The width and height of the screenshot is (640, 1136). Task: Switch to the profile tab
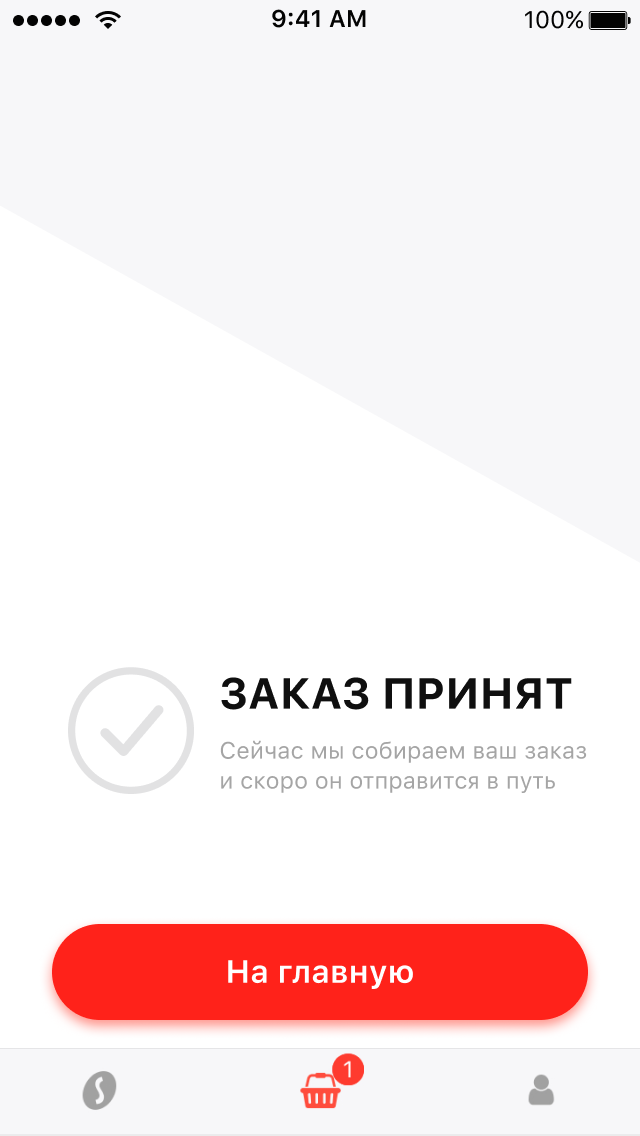tap(541, 1090)
